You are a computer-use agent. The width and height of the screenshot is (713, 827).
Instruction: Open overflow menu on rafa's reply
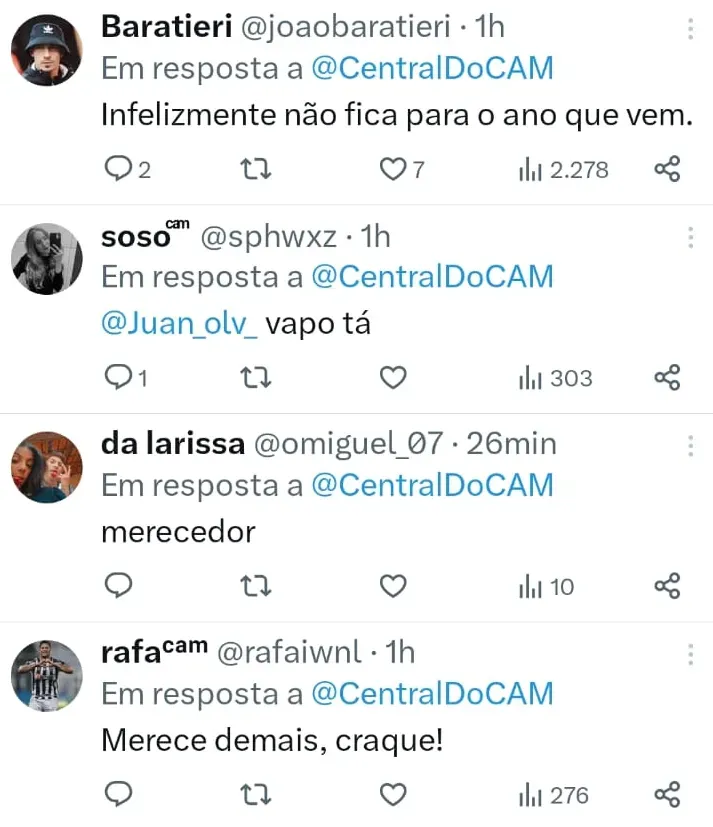pyautogui.click(x=690, y=654)
